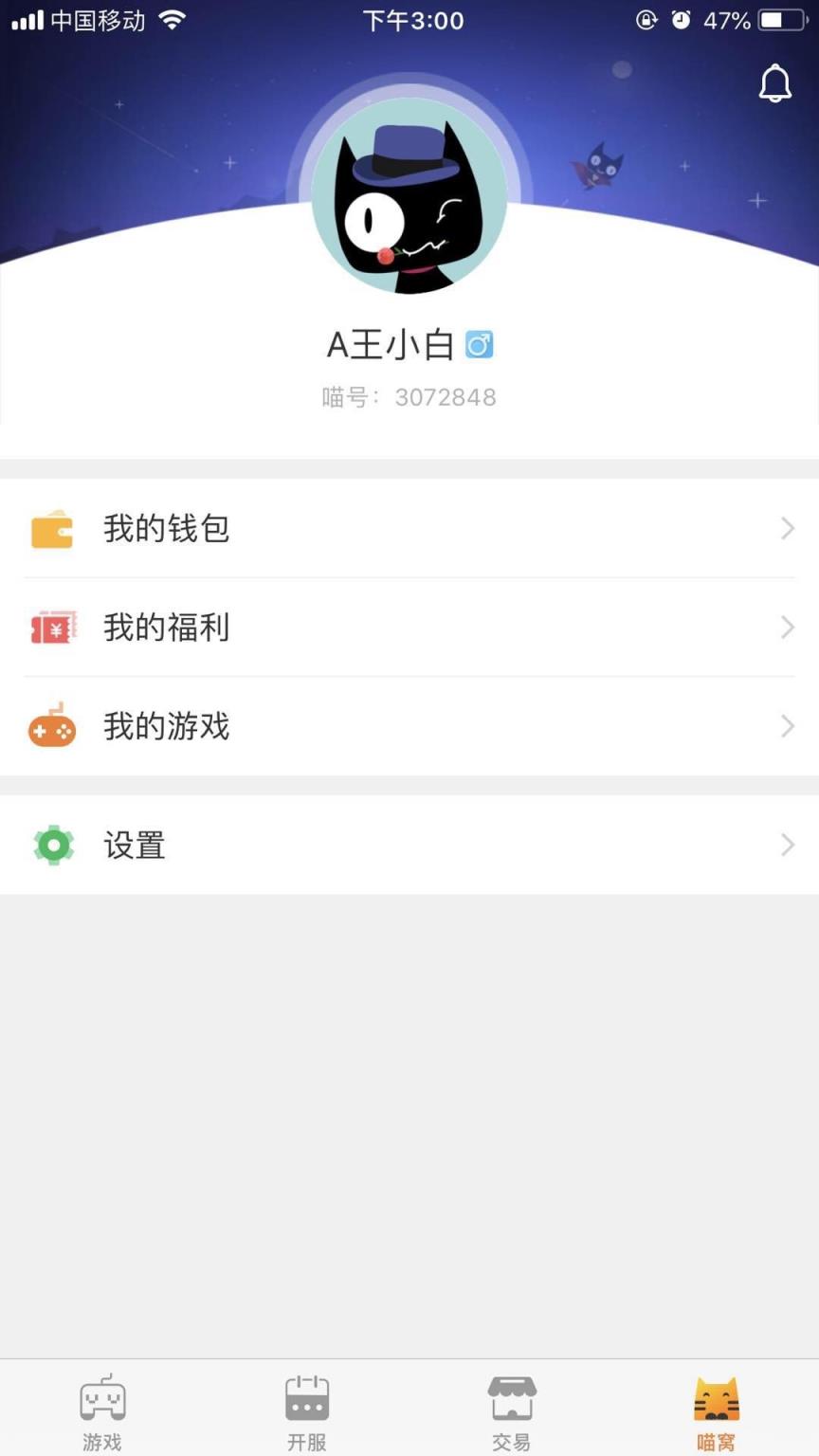The image size is (819, 1456).
Task: Click the male gender symbol beside the username
Action: (480, 344)
